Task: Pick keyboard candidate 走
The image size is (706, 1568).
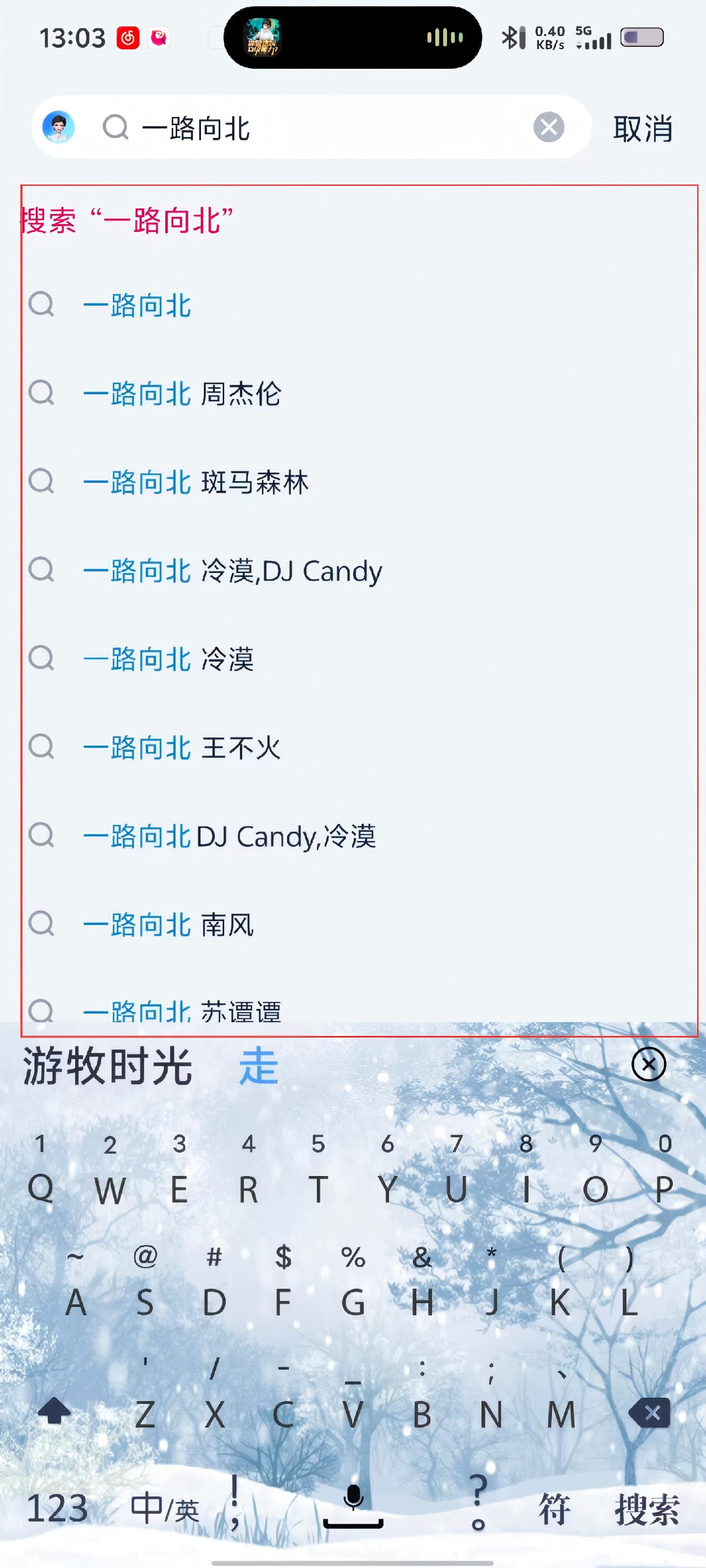Action: click(258, 1066)
